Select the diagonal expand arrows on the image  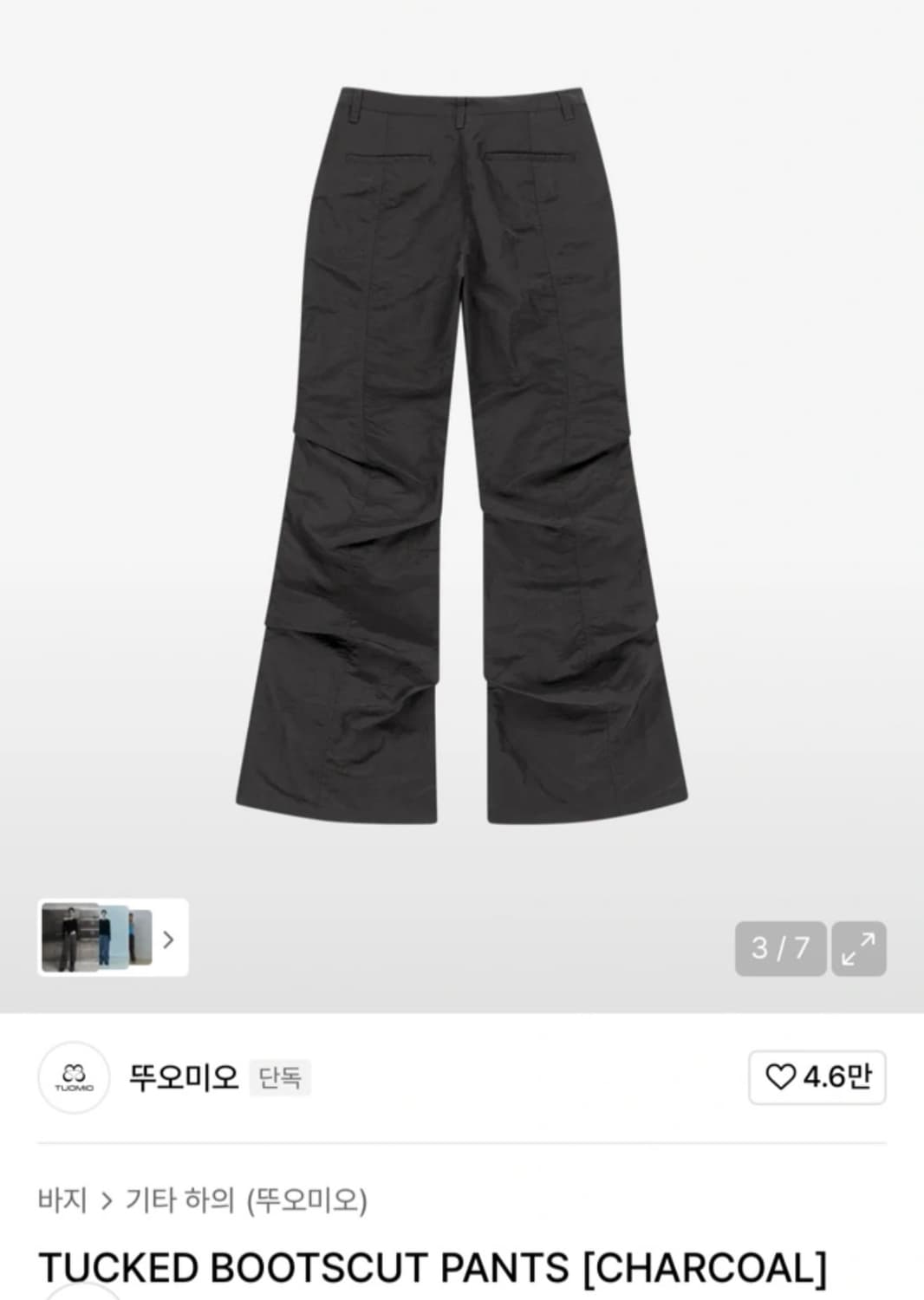coord(858,949)
